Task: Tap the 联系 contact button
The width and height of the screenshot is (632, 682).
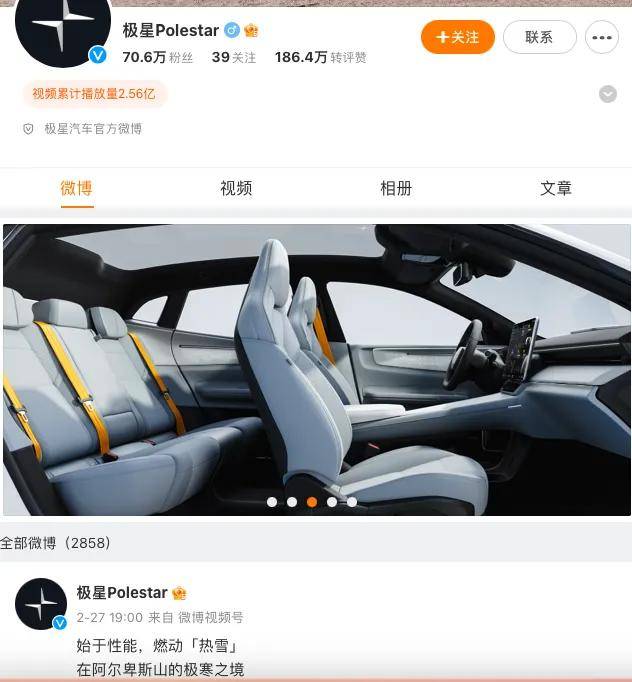Action: point(538,37)
